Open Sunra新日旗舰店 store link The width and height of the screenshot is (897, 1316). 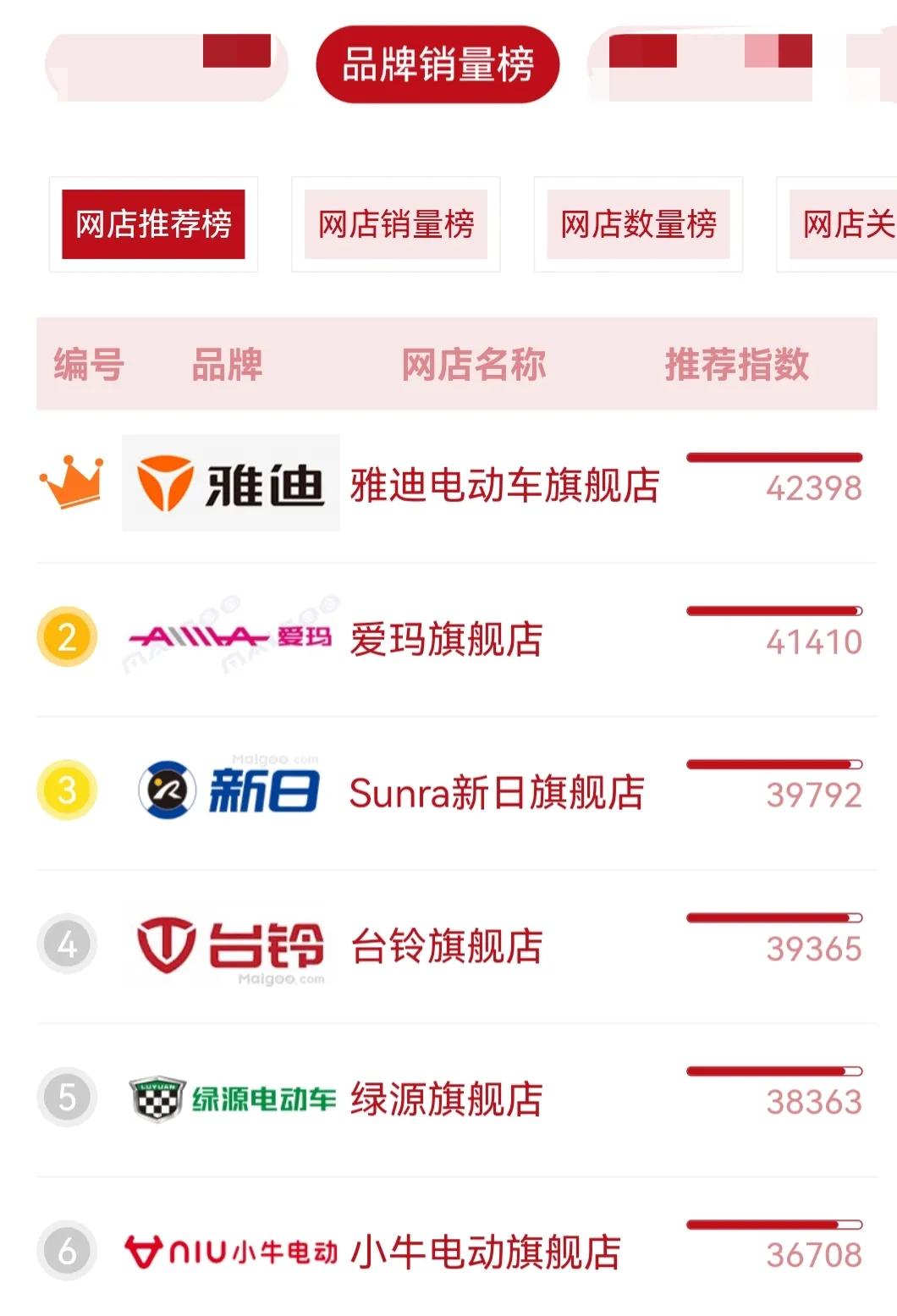tap(498, 791)
